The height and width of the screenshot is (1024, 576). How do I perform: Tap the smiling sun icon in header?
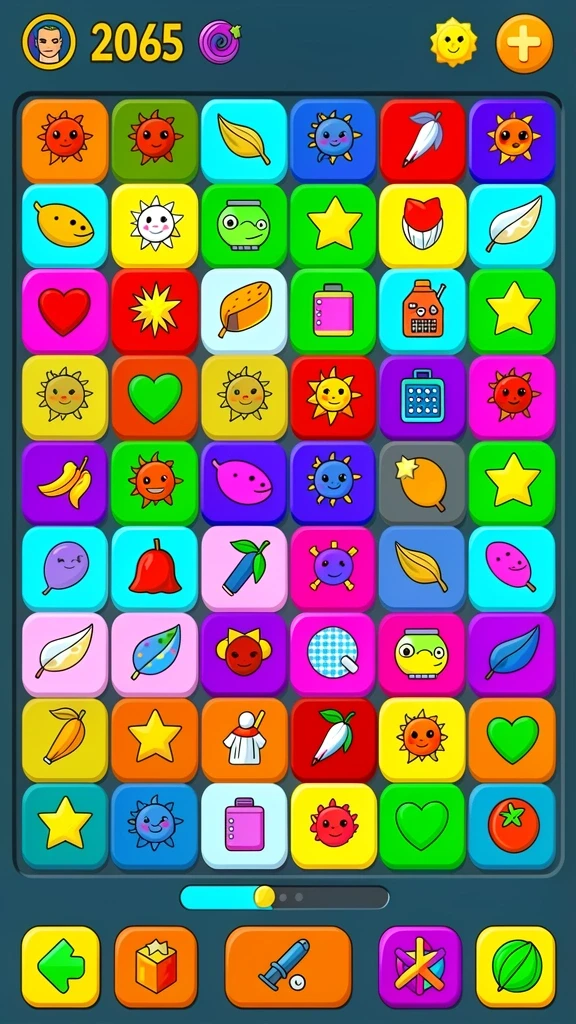453,42
